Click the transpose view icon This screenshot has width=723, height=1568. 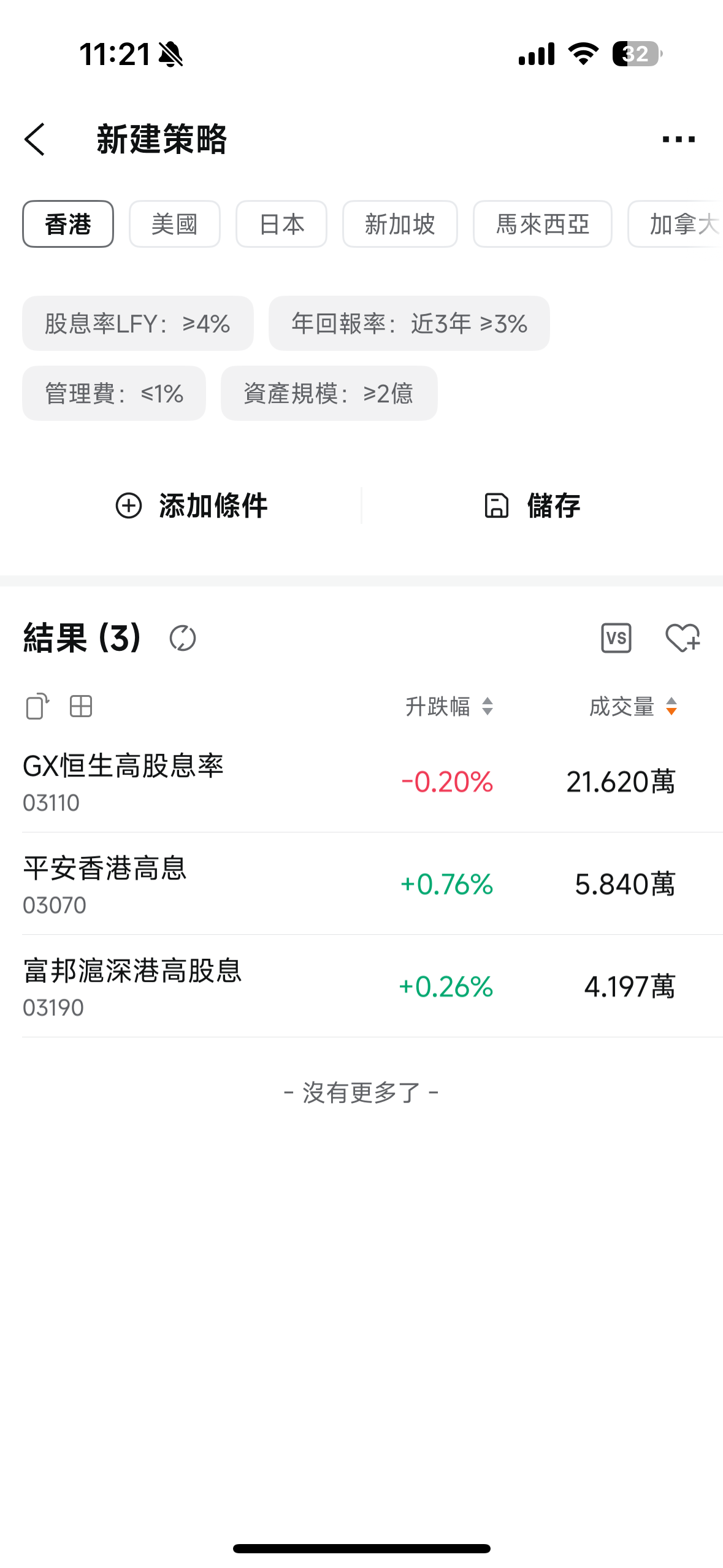click(36, 707)
